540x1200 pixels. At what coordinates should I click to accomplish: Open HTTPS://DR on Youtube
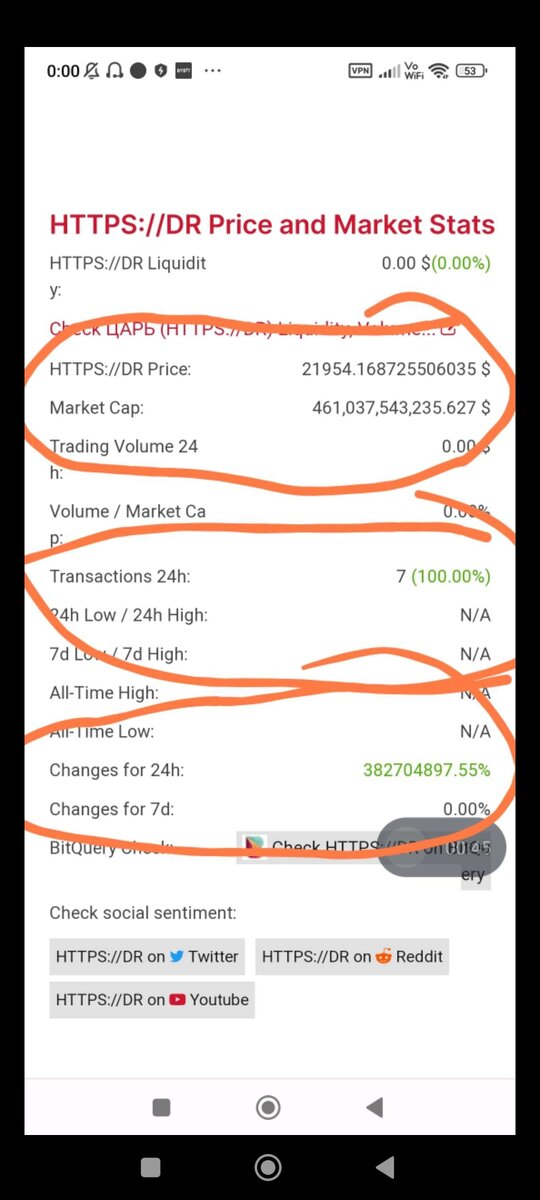[x=152, y=1000]
